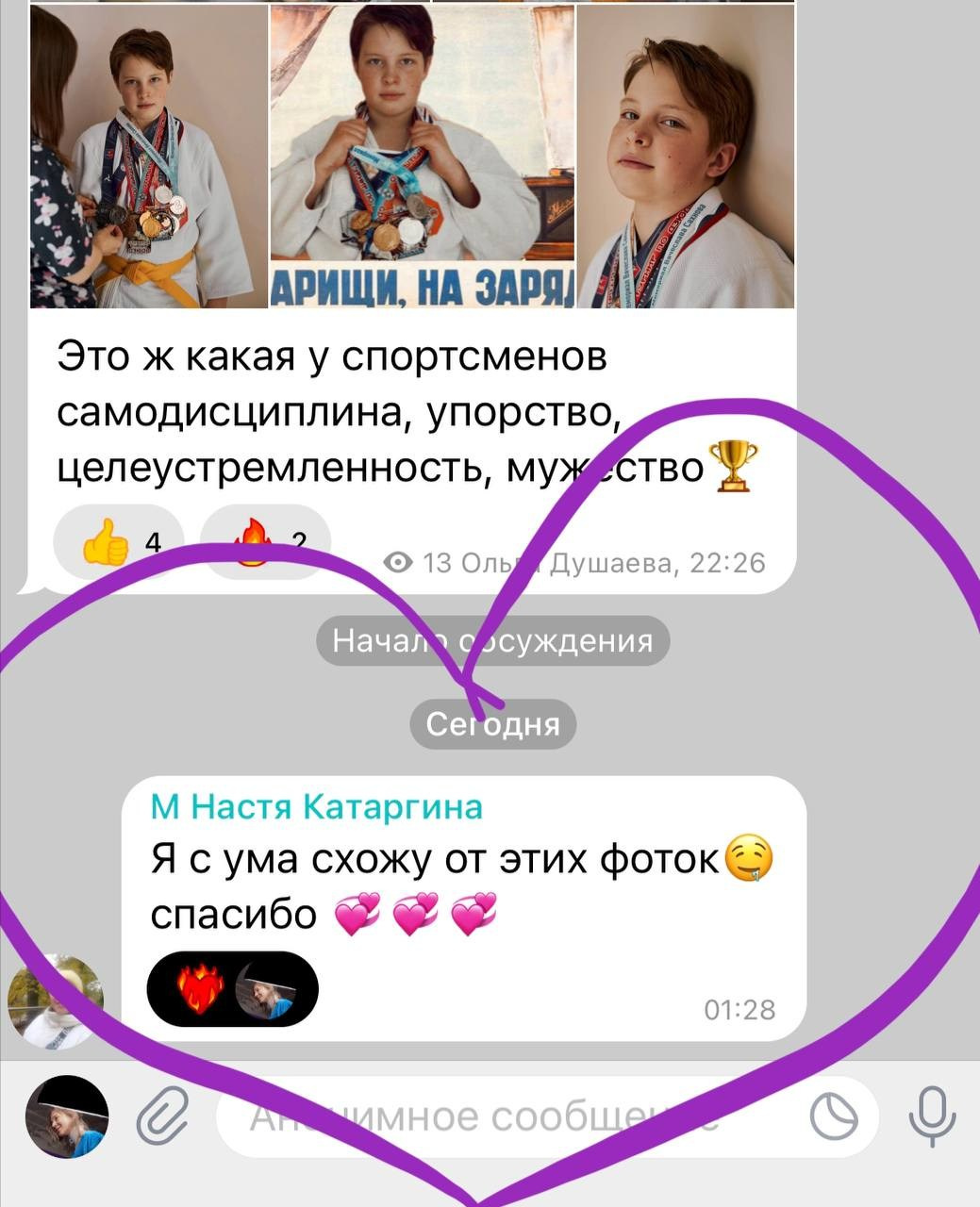
Task: Add a fire reaction to the post
Action: coord(266,542)
